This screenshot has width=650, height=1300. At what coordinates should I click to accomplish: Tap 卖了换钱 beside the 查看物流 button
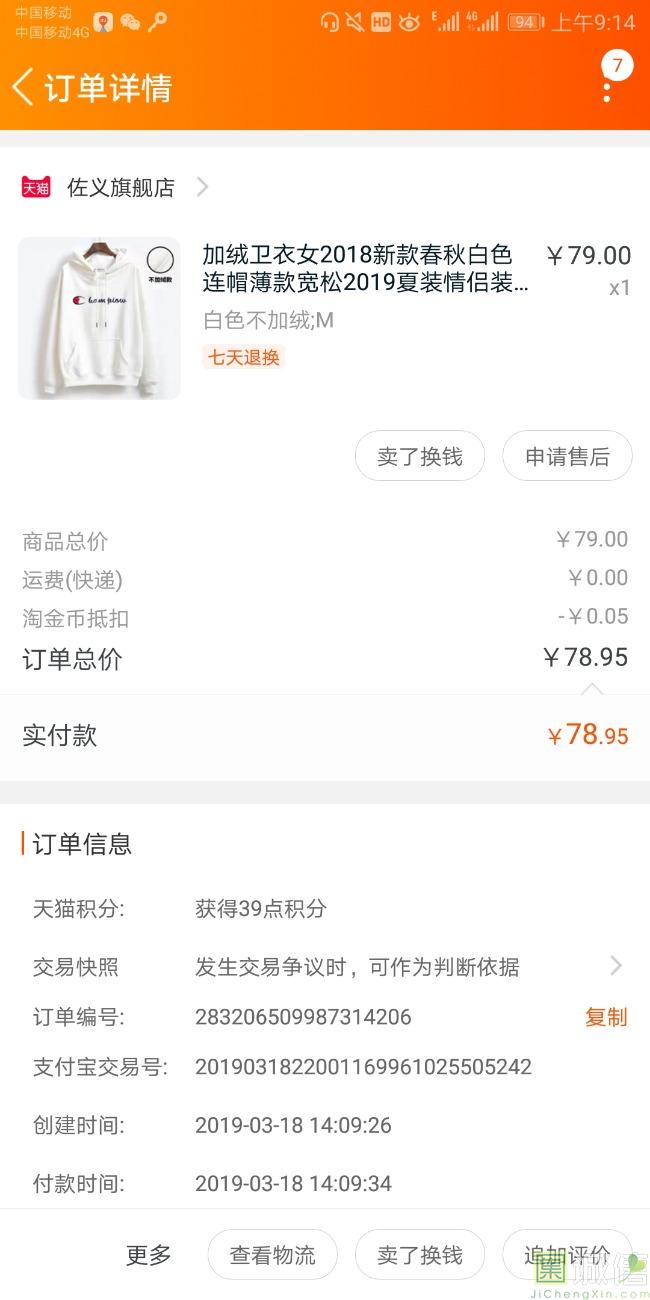click(420, 1255)
